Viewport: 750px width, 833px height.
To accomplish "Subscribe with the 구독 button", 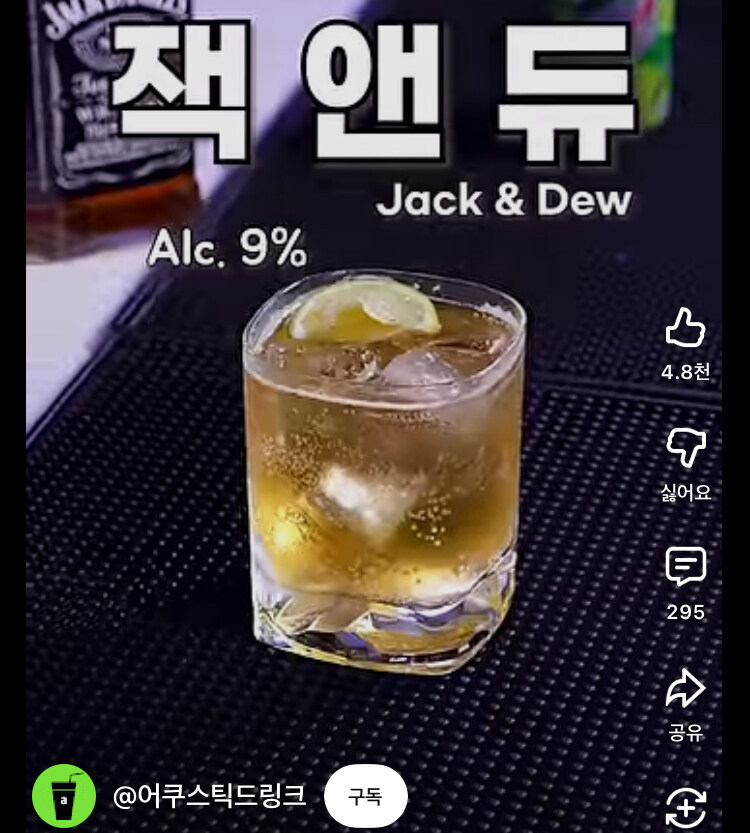I will pos(365,796).
